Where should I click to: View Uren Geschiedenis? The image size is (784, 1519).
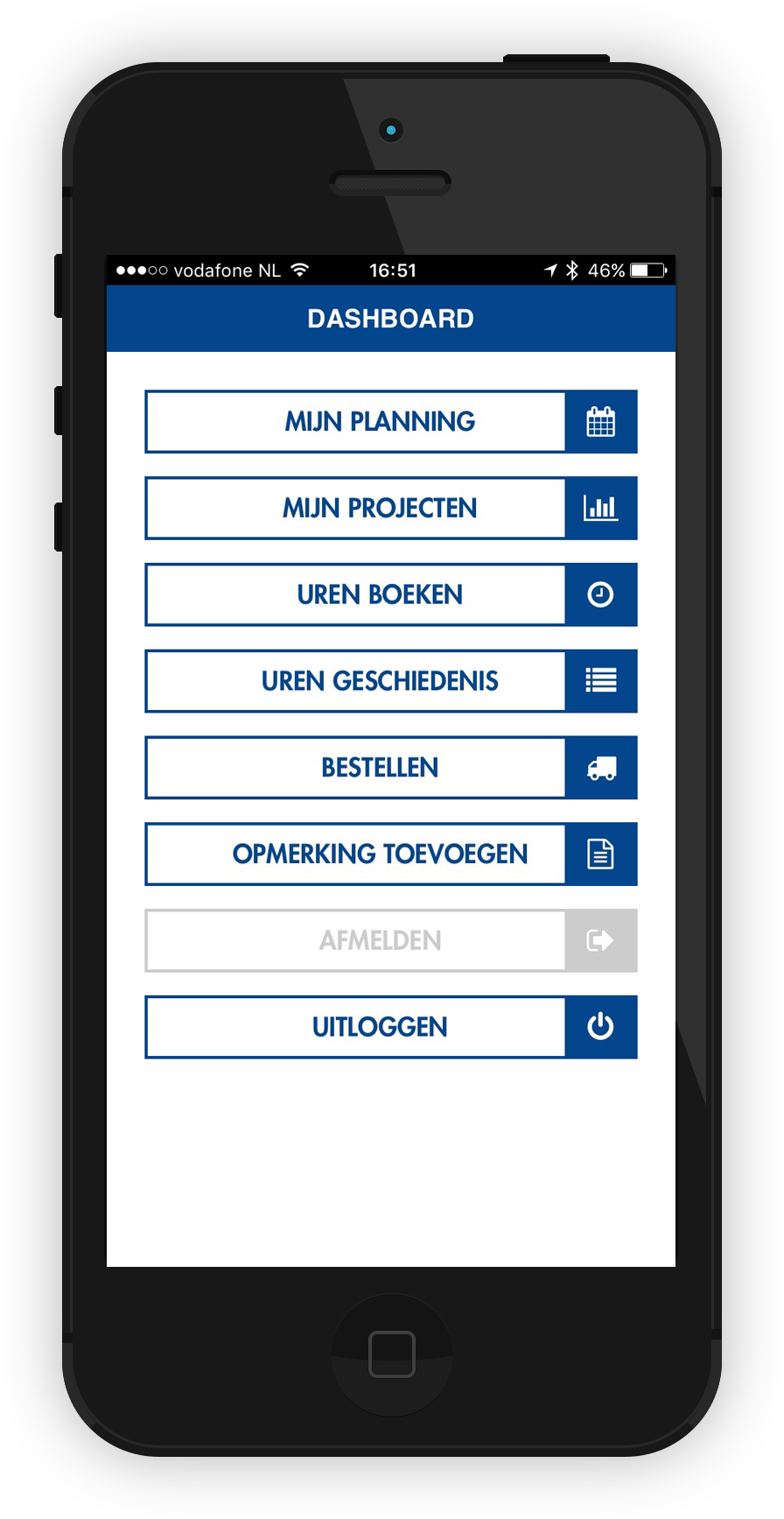[390, 681]
